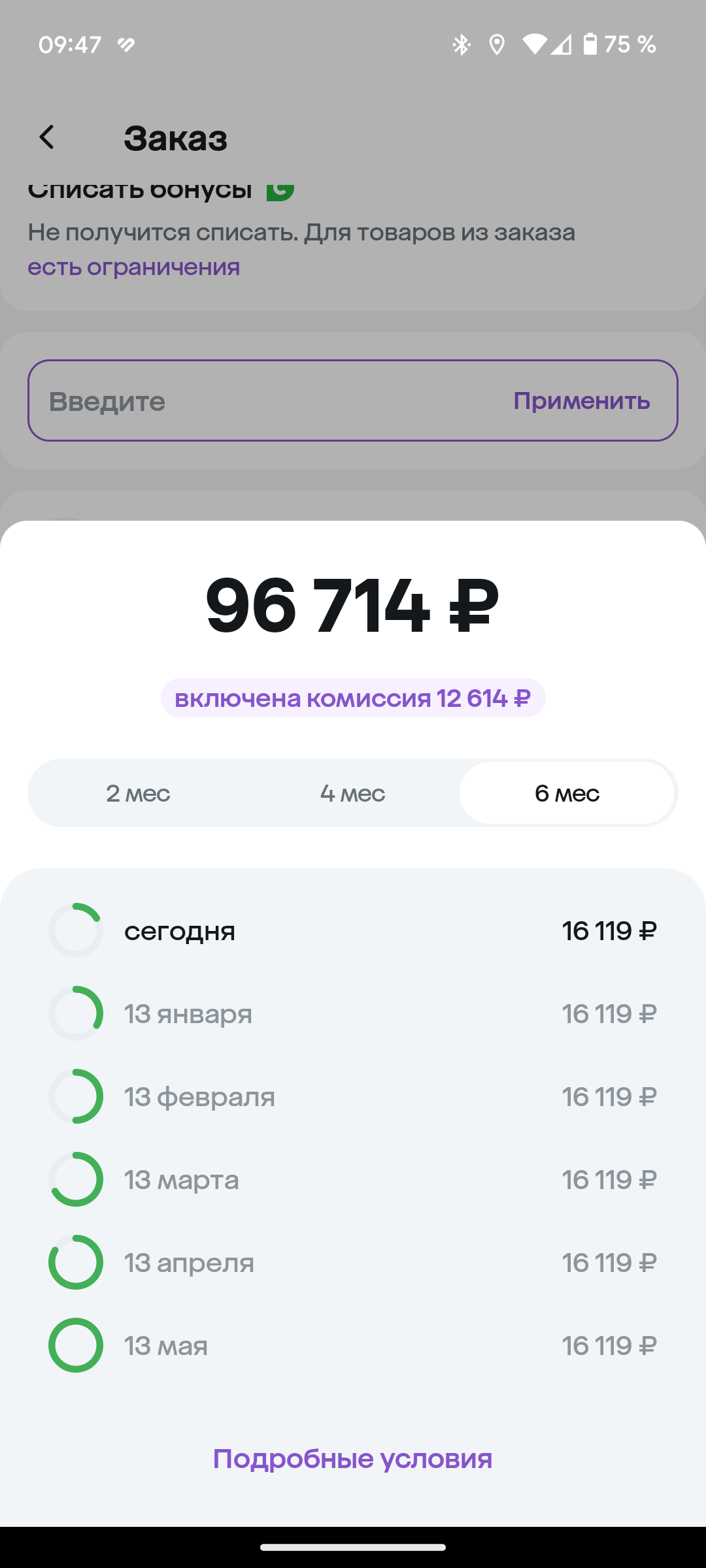Select the 6 мес installment option
Image resolution: width=706 pixels, height=1568 pixels.
coord(567,793)
